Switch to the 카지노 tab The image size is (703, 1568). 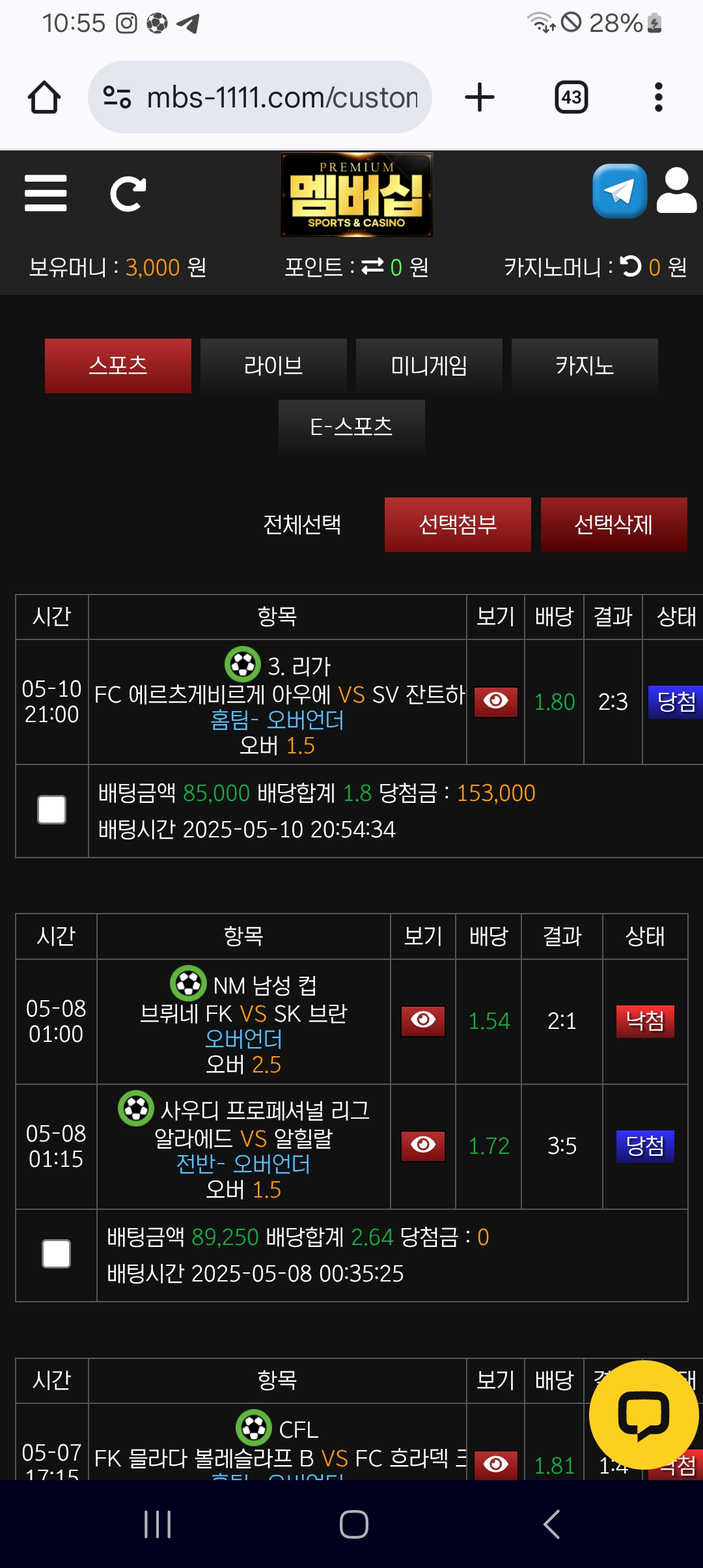coord(585,366)
